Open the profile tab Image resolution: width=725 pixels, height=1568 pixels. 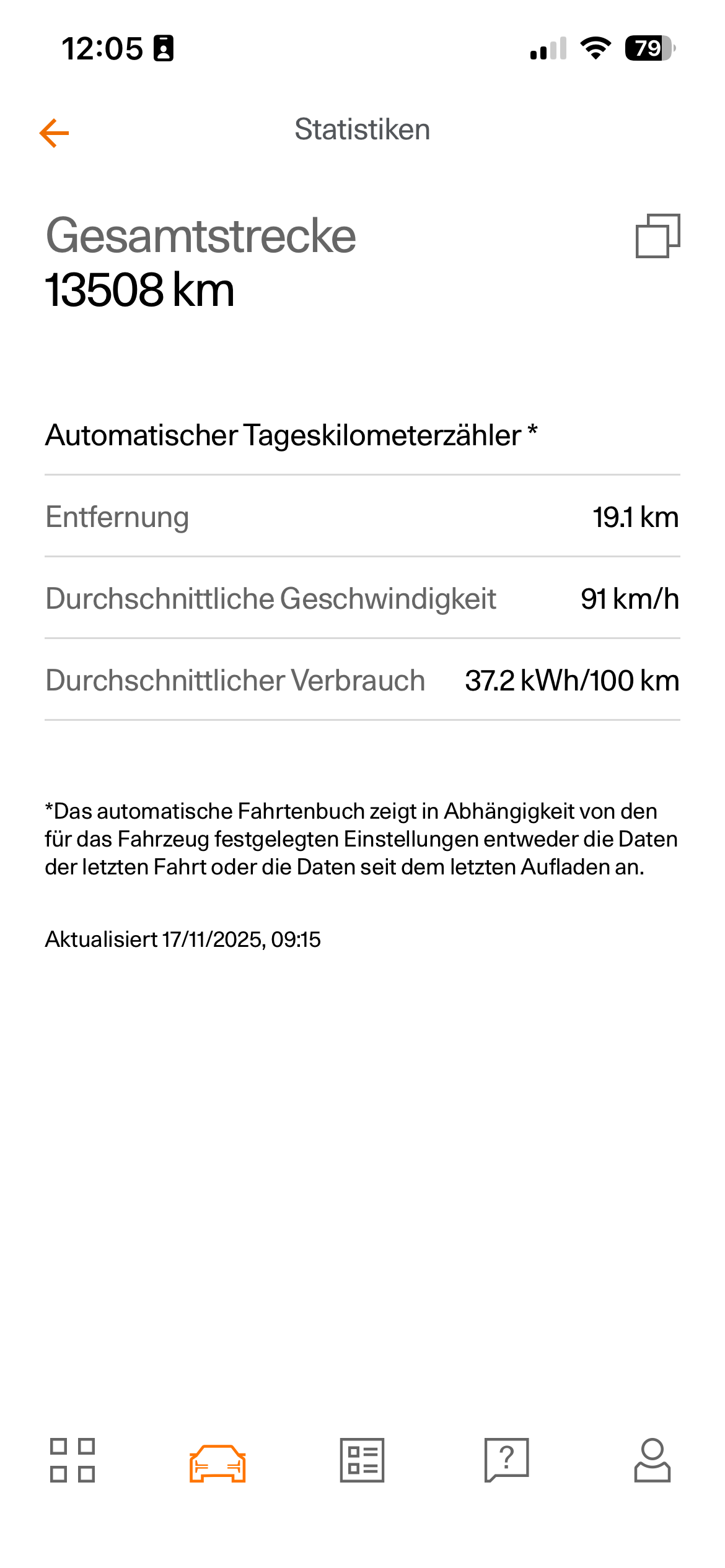(x=652, y=1460)
